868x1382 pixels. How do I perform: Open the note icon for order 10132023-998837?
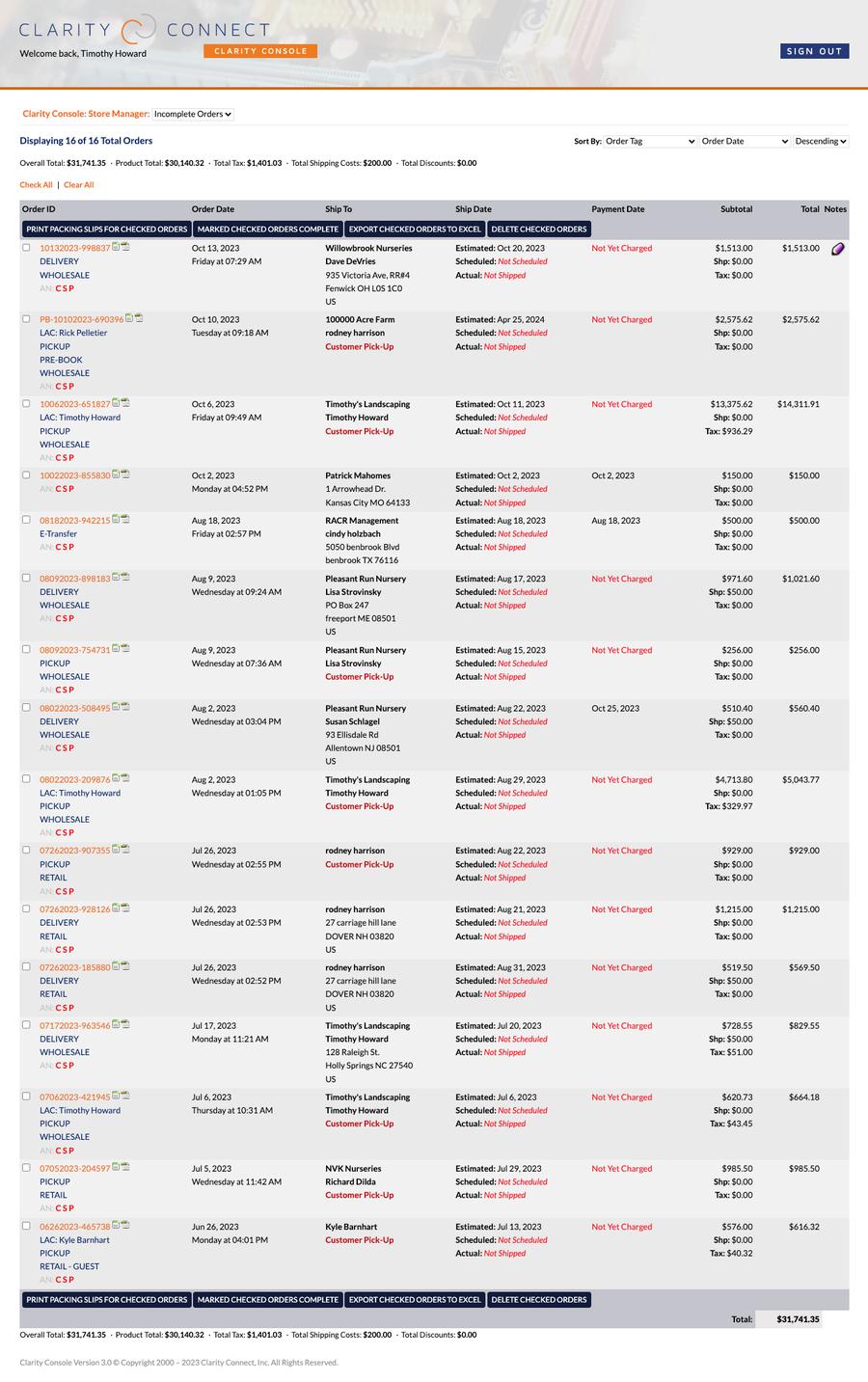(x=837, y=249)
